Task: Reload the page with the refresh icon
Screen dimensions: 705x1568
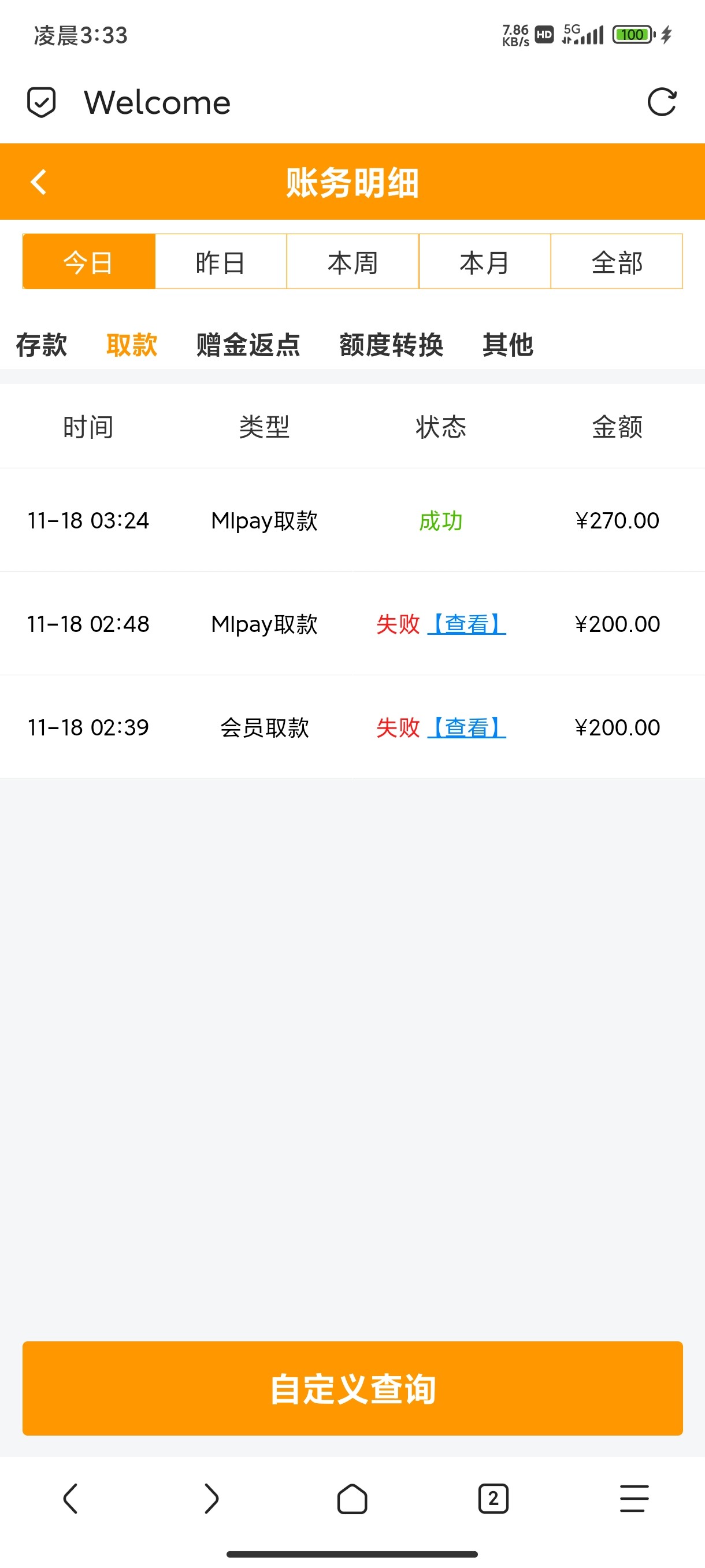Action: tap(662, 102)
